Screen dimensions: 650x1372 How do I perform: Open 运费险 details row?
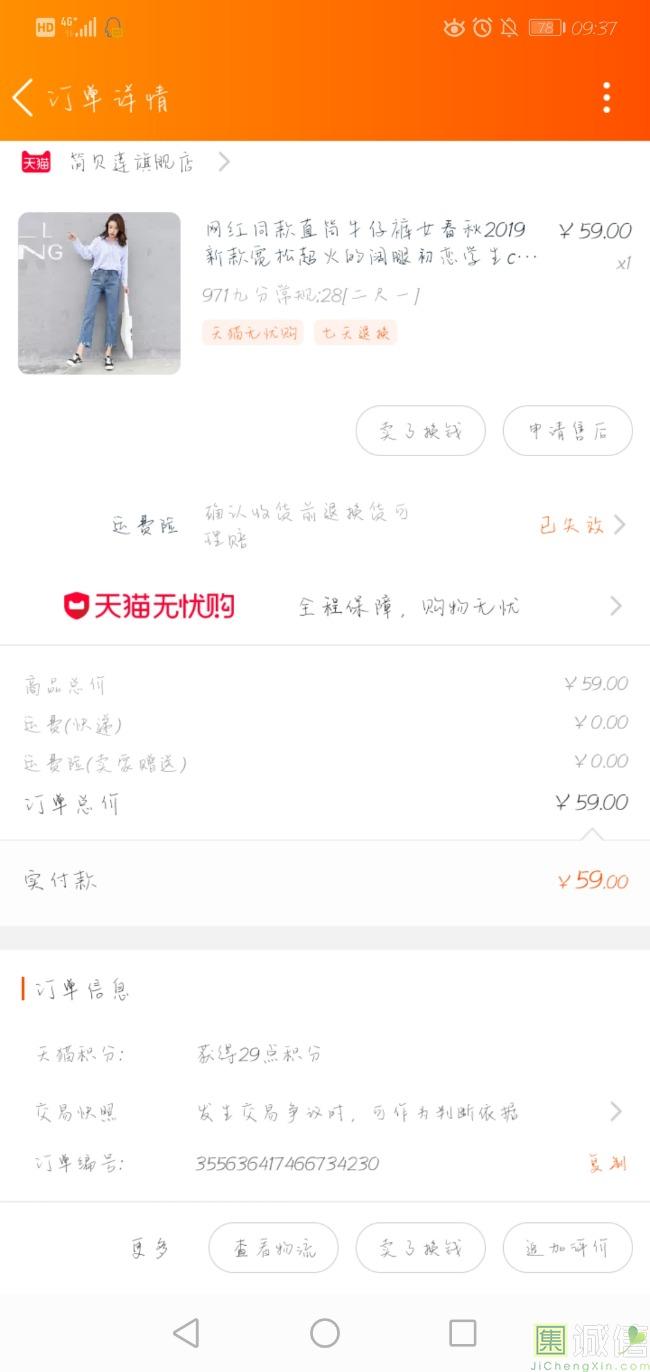[x=325, y=525]
